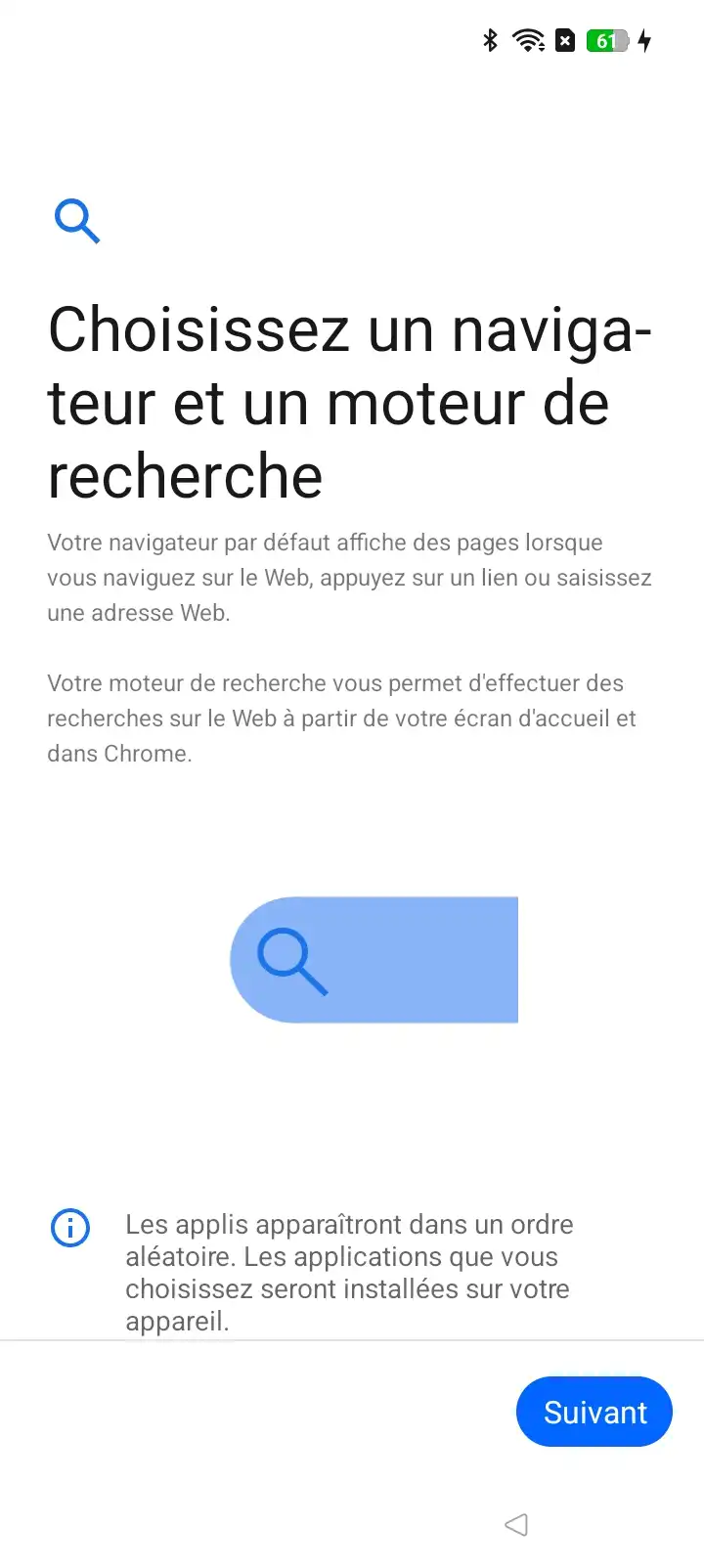
Task: Tap the Suivant button
Action: [594, 1412]
